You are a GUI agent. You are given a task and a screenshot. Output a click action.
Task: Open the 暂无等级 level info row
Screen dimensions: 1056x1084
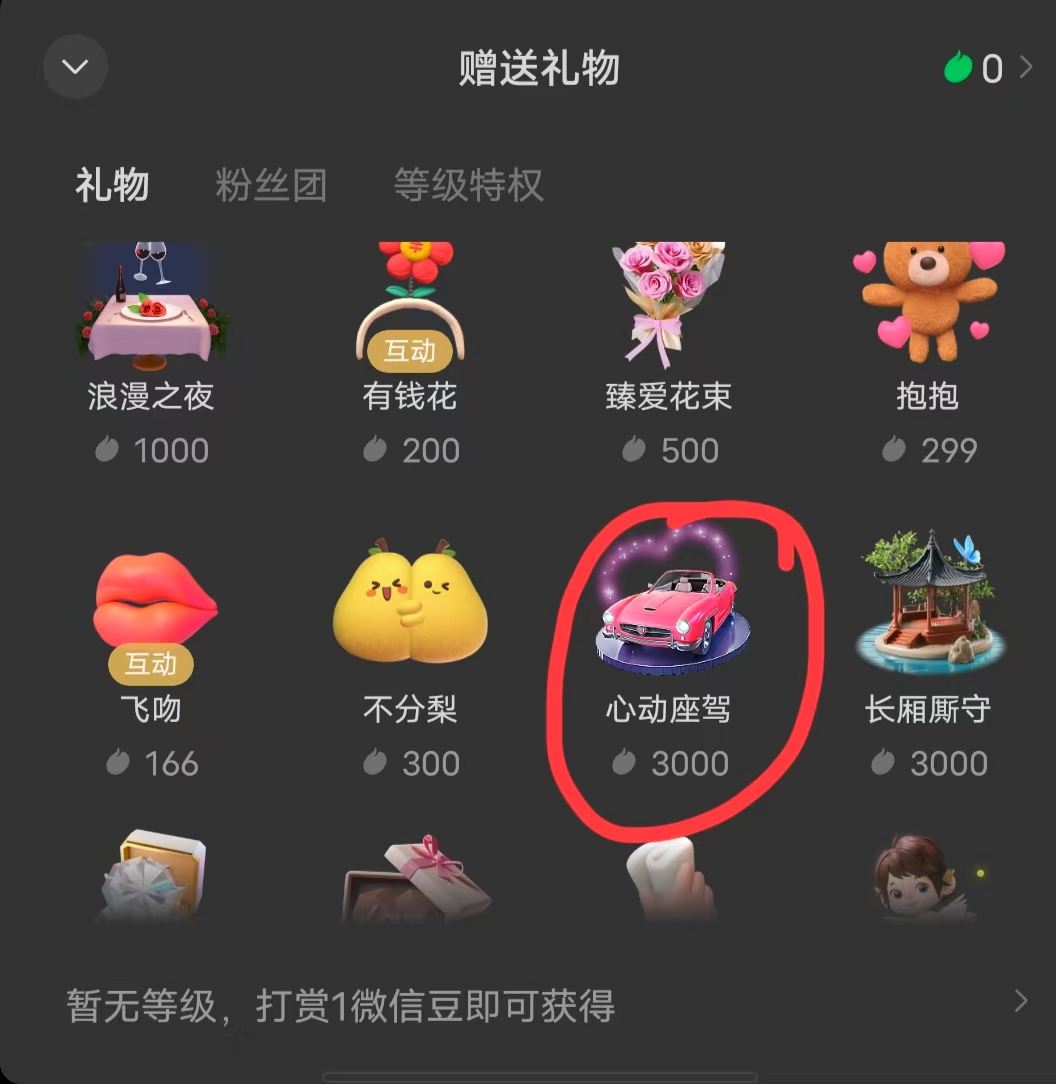click(x=540, y=1004)
